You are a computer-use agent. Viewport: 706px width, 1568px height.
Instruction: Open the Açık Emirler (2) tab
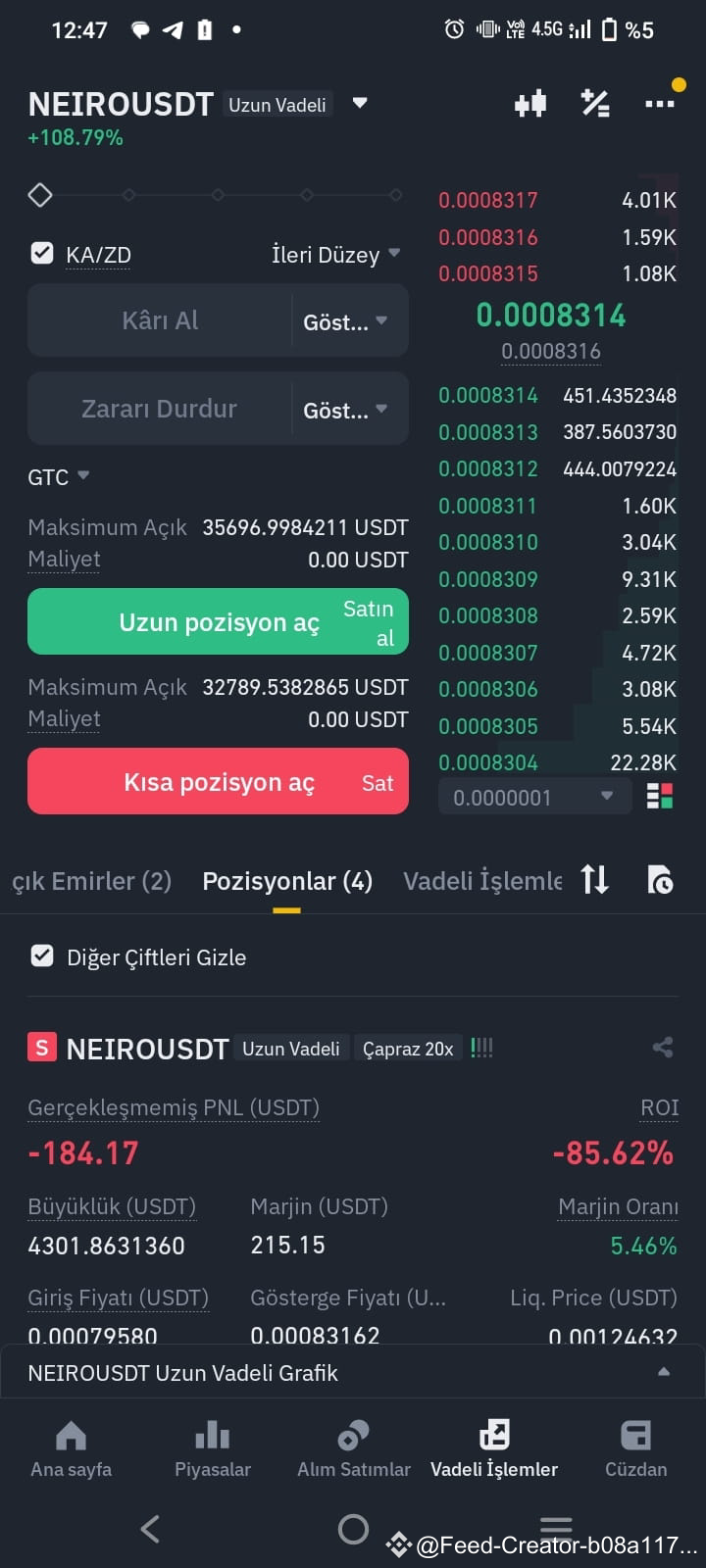point(91,880)
